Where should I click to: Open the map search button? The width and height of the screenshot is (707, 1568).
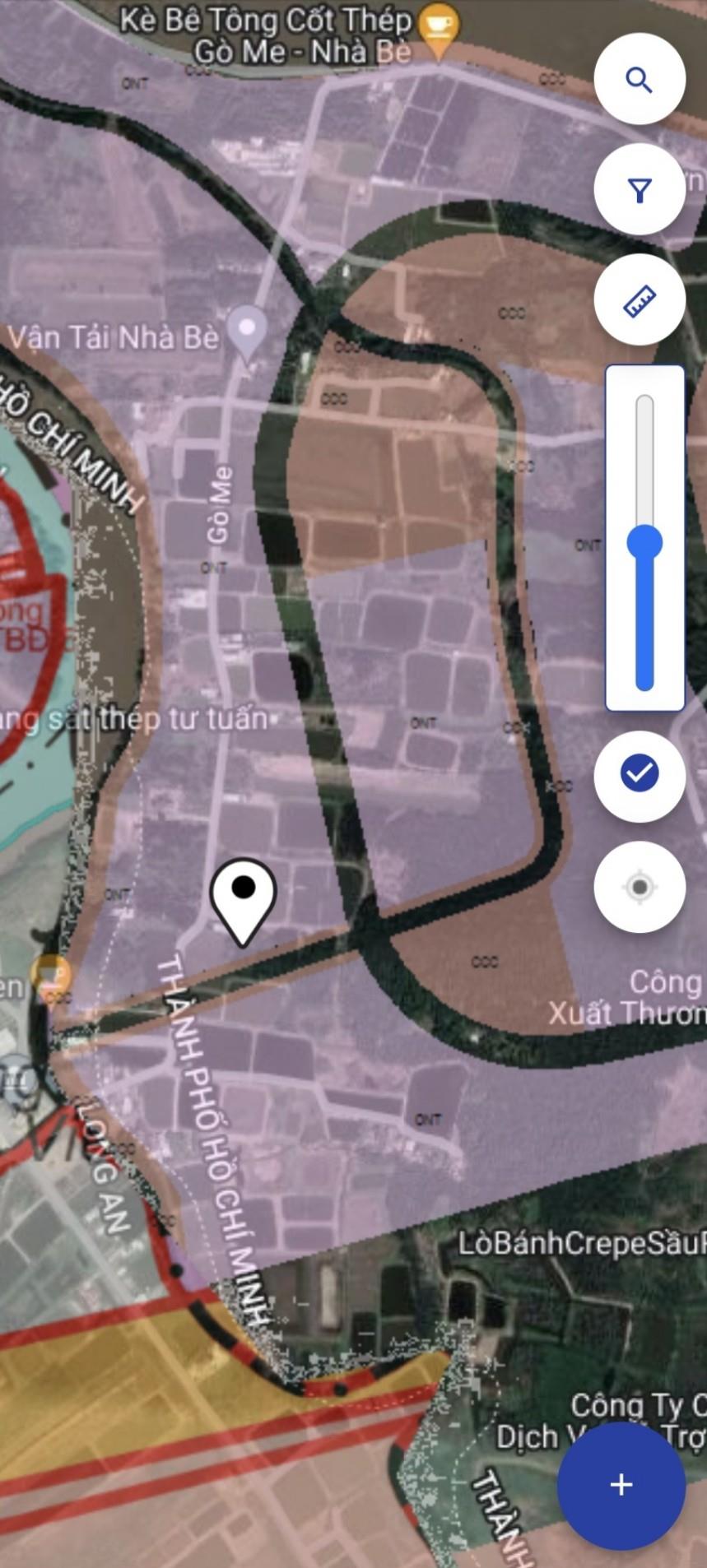click(640, 80)
